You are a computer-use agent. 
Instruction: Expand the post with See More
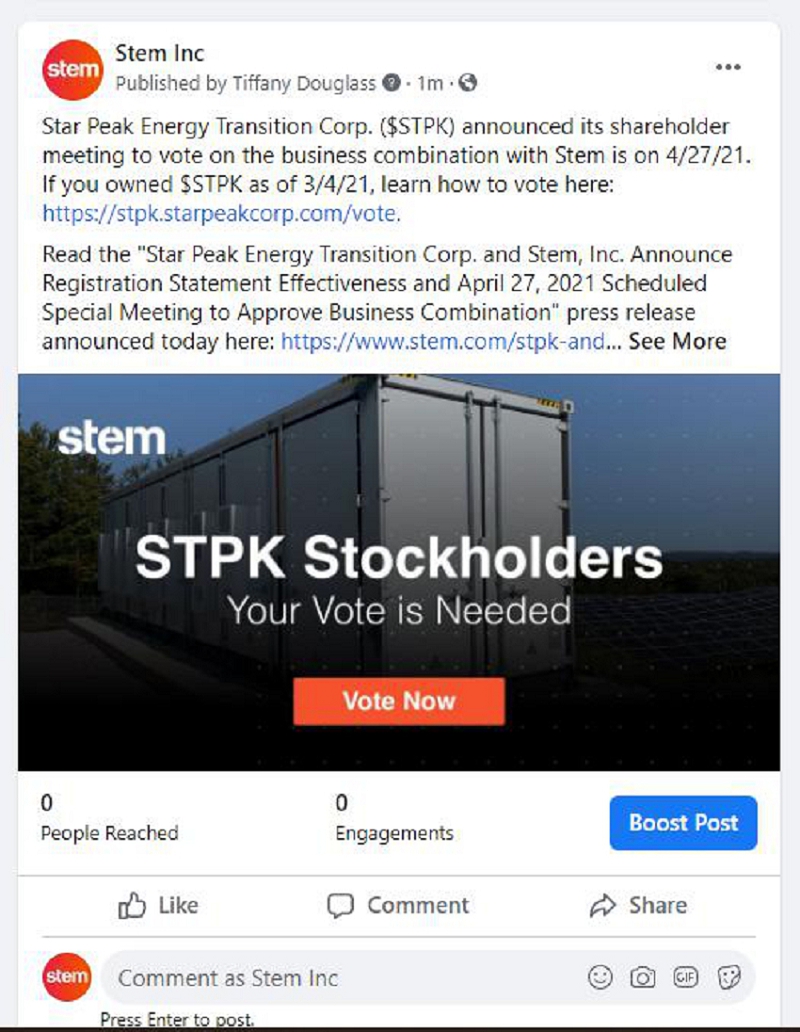point(677,341)
